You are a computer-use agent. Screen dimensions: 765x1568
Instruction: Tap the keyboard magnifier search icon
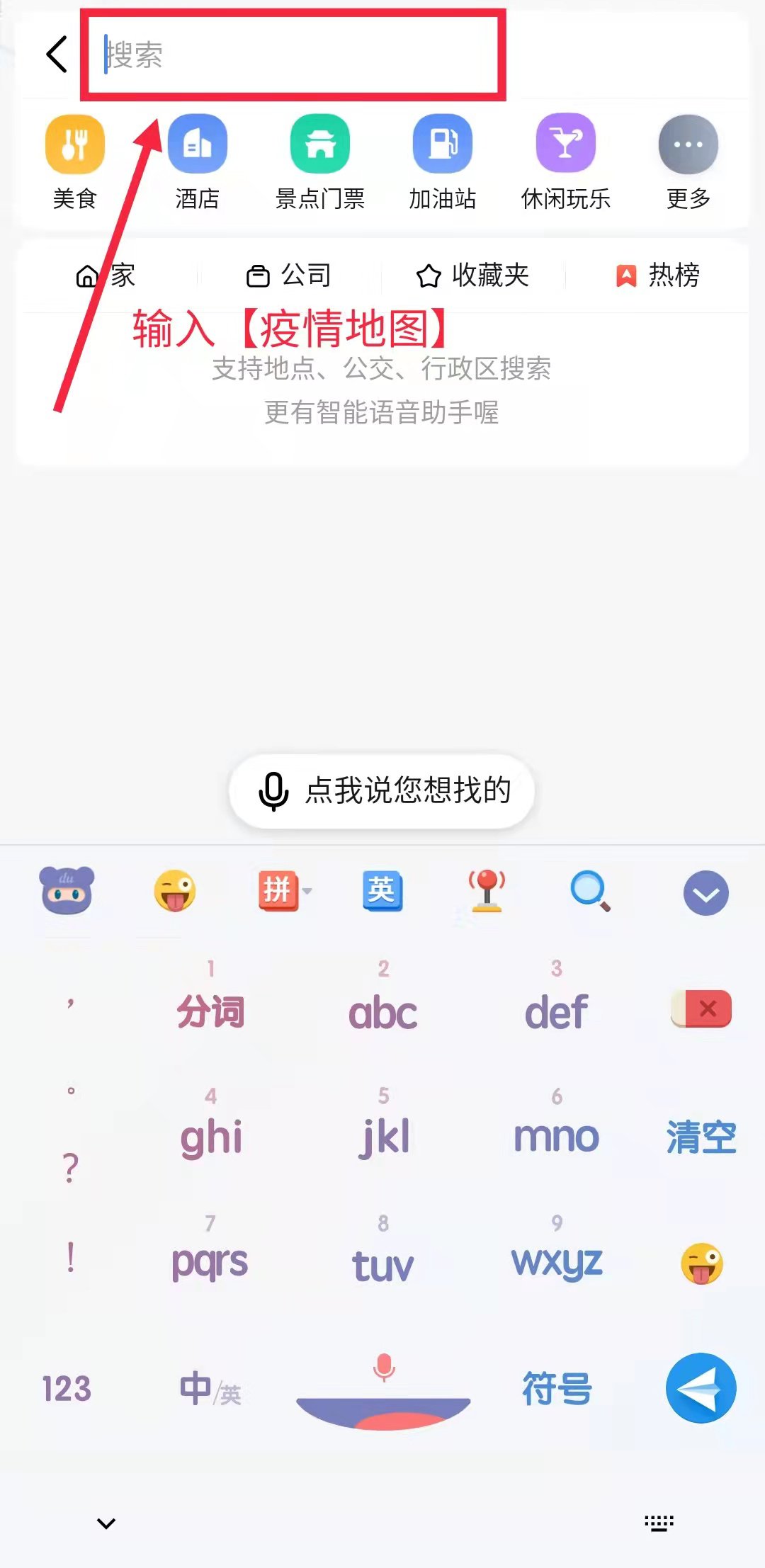(x=590, y=891)
